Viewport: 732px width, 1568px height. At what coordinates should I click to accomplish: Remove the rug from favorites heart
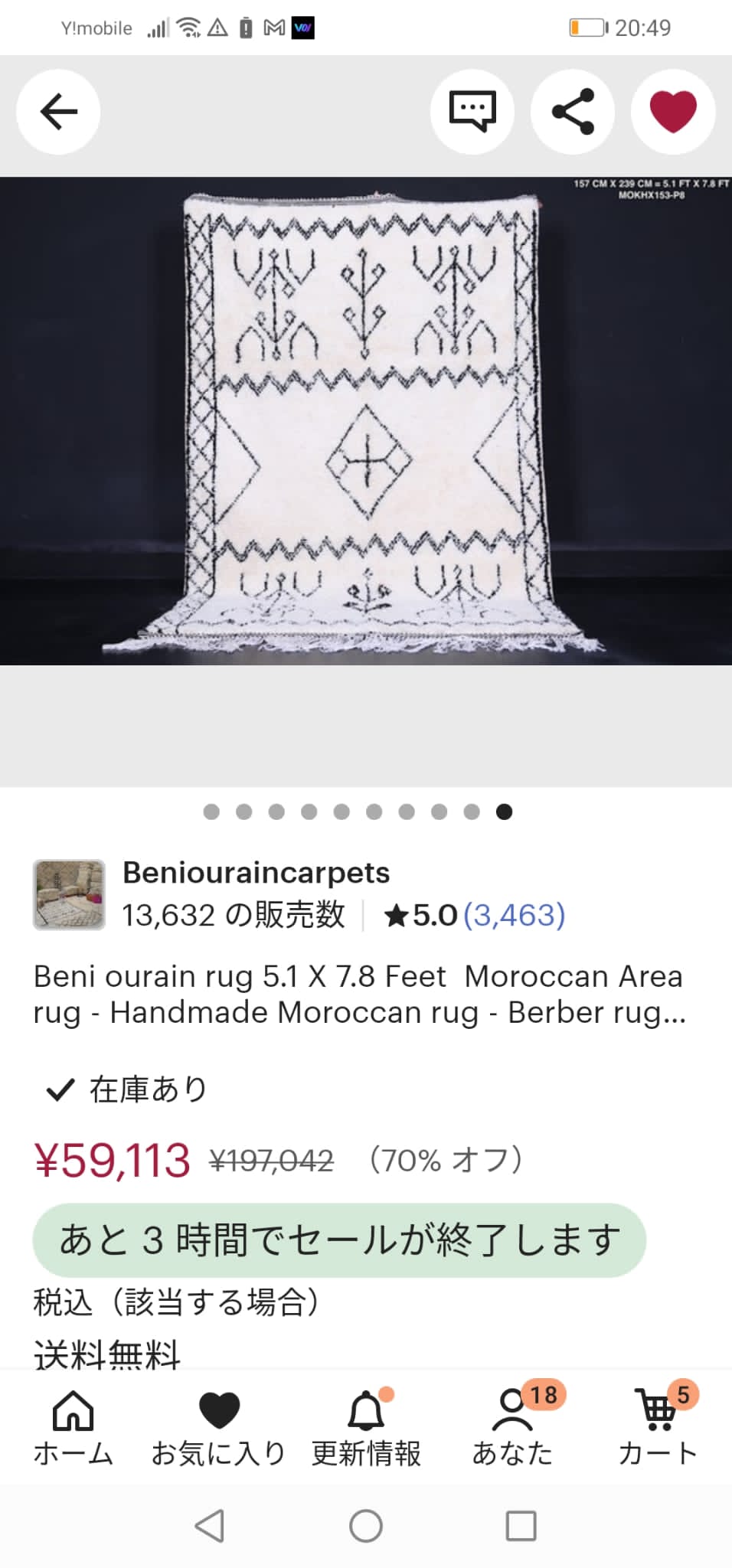tap(673, 112)
